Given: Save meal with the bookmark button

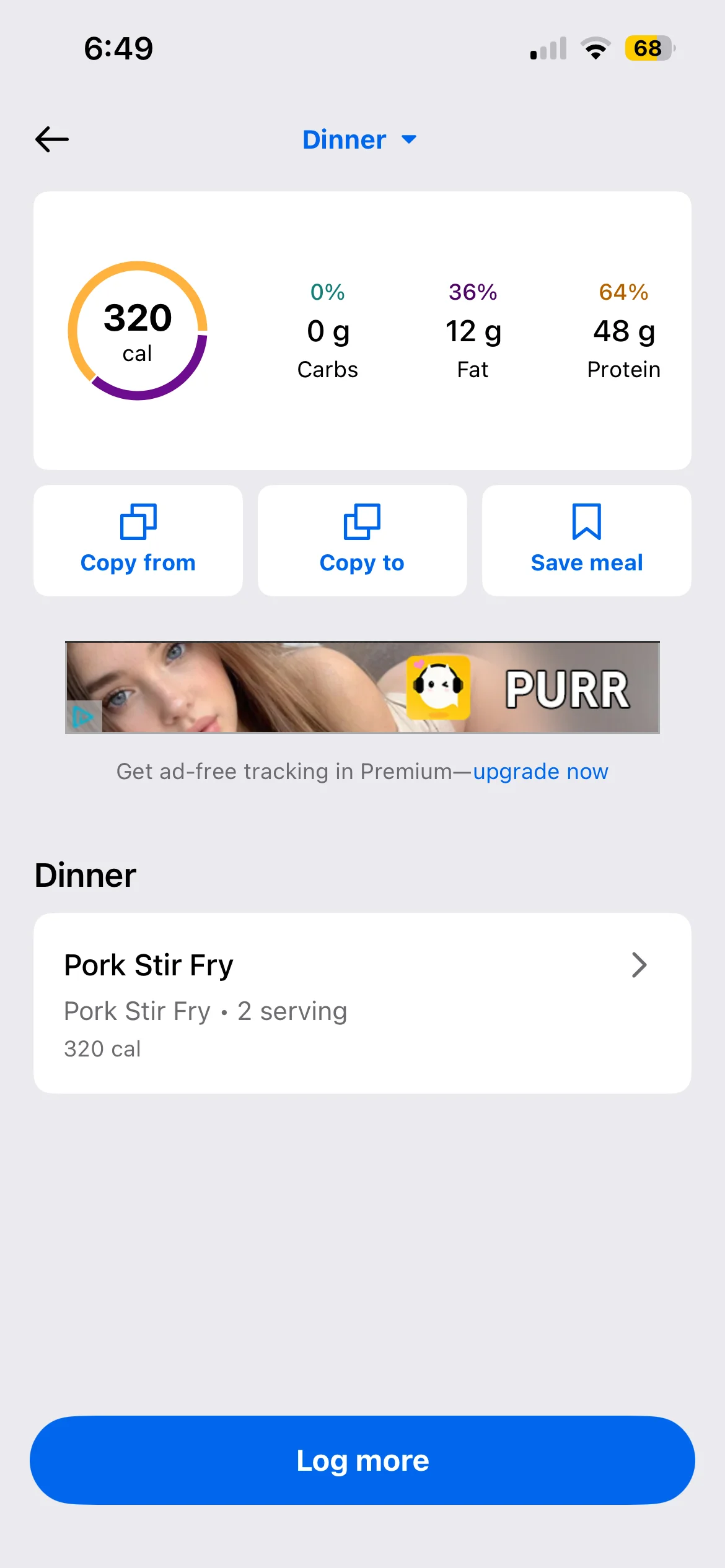Looking at the screenshot, I should pos(586,540).
